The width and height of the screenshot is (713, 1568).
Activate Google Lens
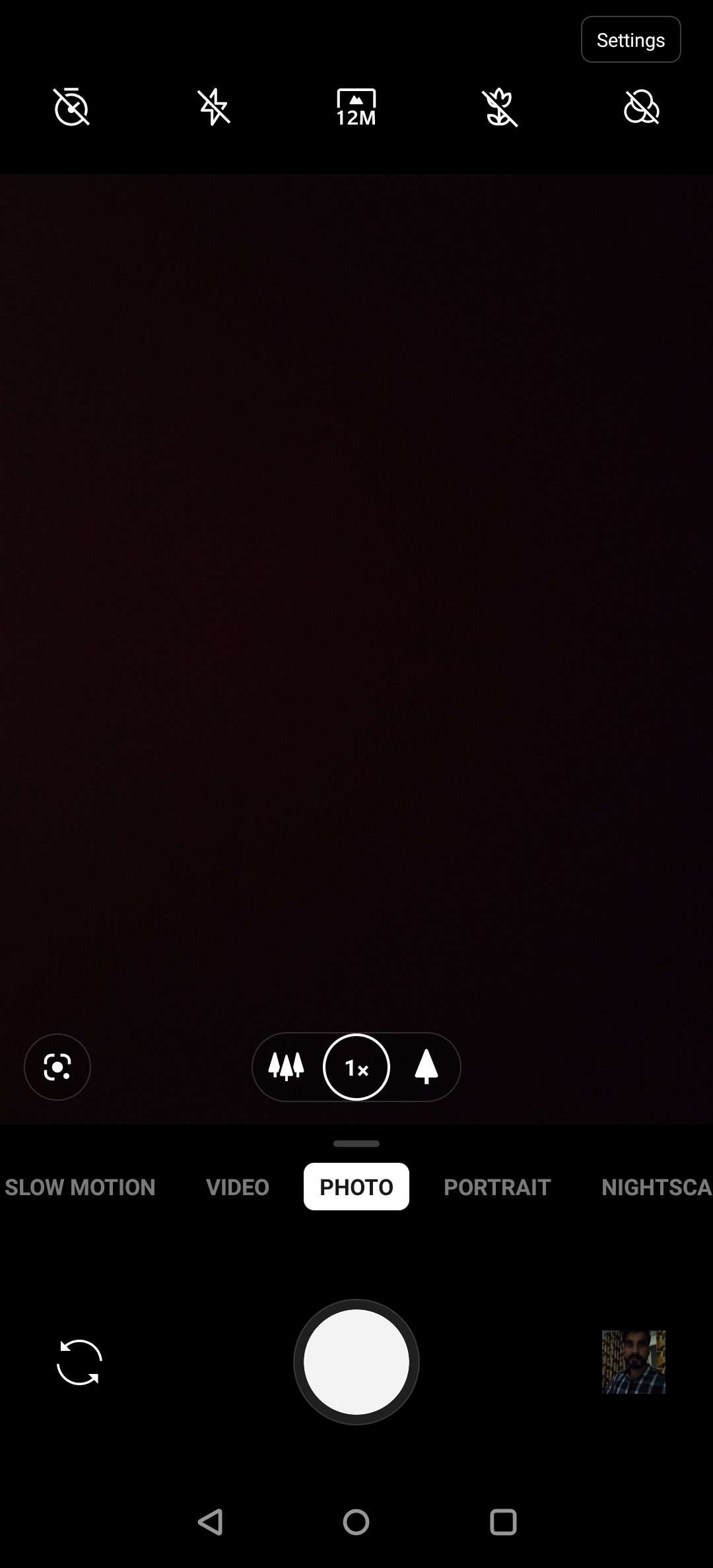tap(57, 1066)
